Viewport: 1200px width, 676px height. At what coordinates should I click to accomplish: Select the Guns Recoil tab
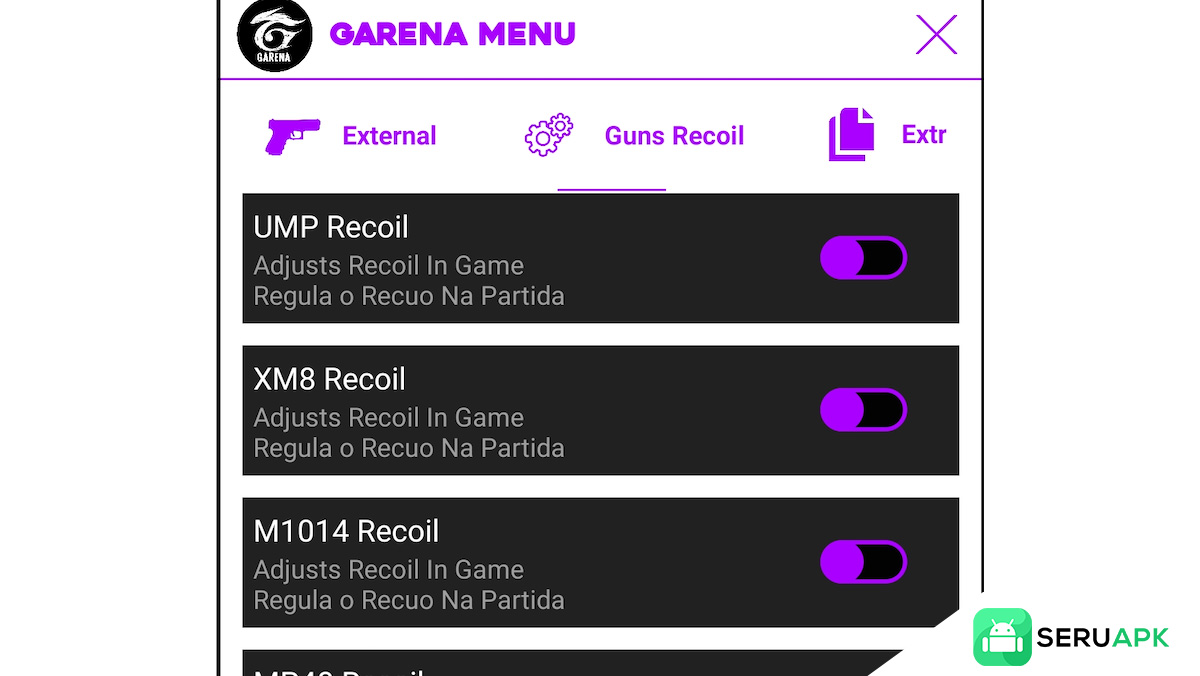[636, 136]
